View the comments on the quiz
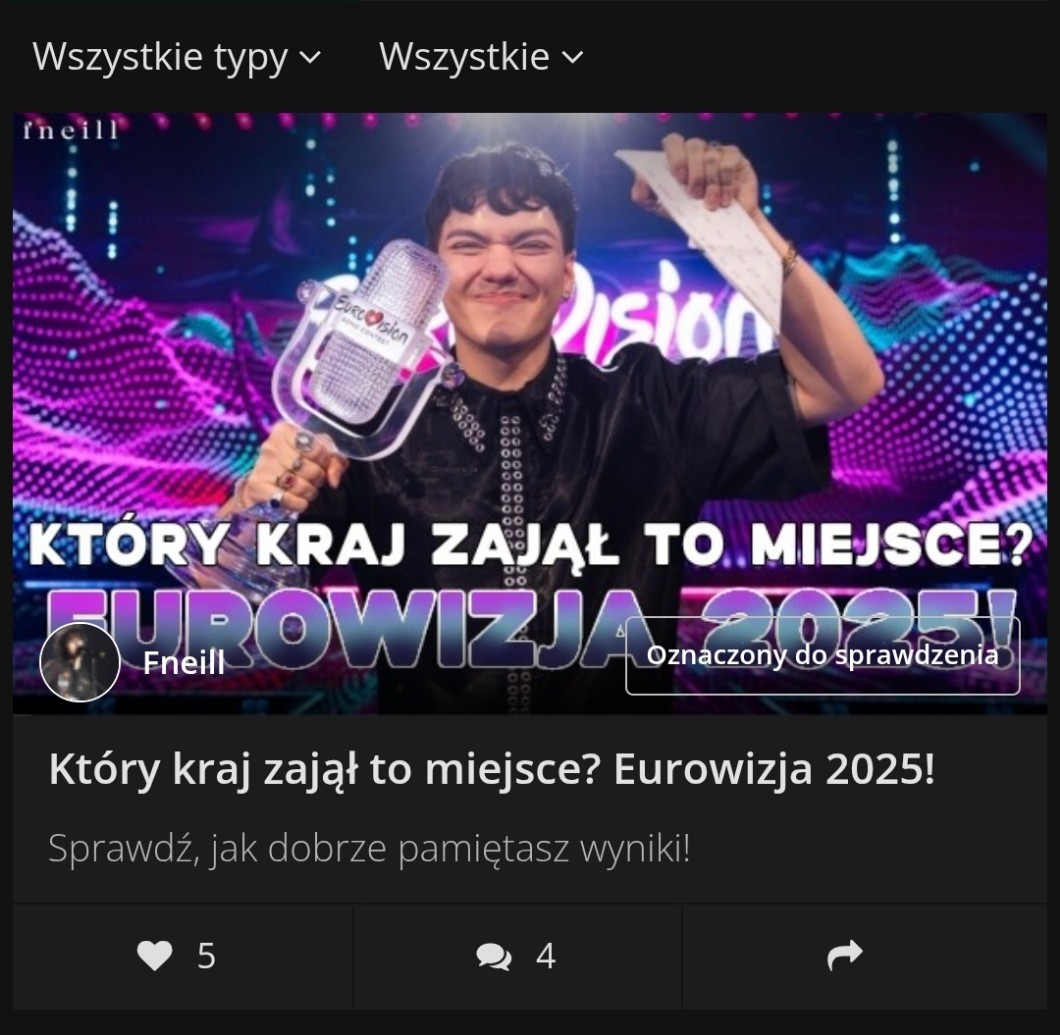Screen dimensions: 1060x1035 pyautogui.click(x=516, y=957)
